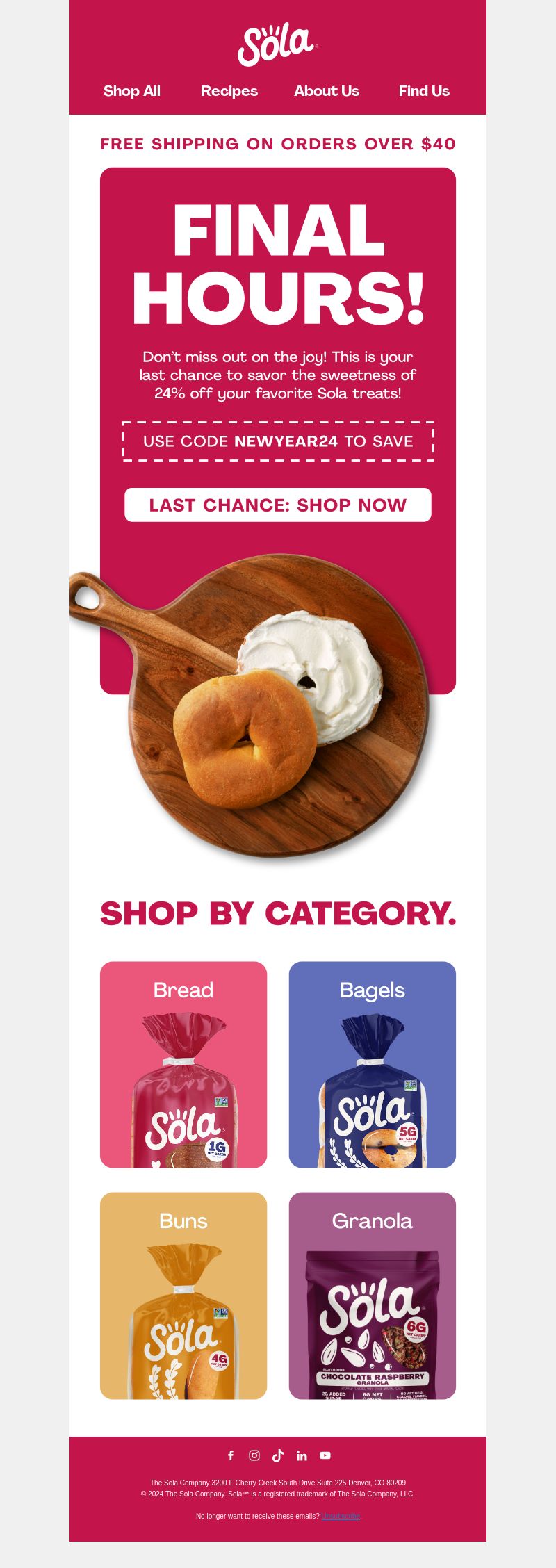Image resolution: width=556 pixels, height=1568 pixels.
Task: Select Find Us in the header
Action: (x=424, y=91)
